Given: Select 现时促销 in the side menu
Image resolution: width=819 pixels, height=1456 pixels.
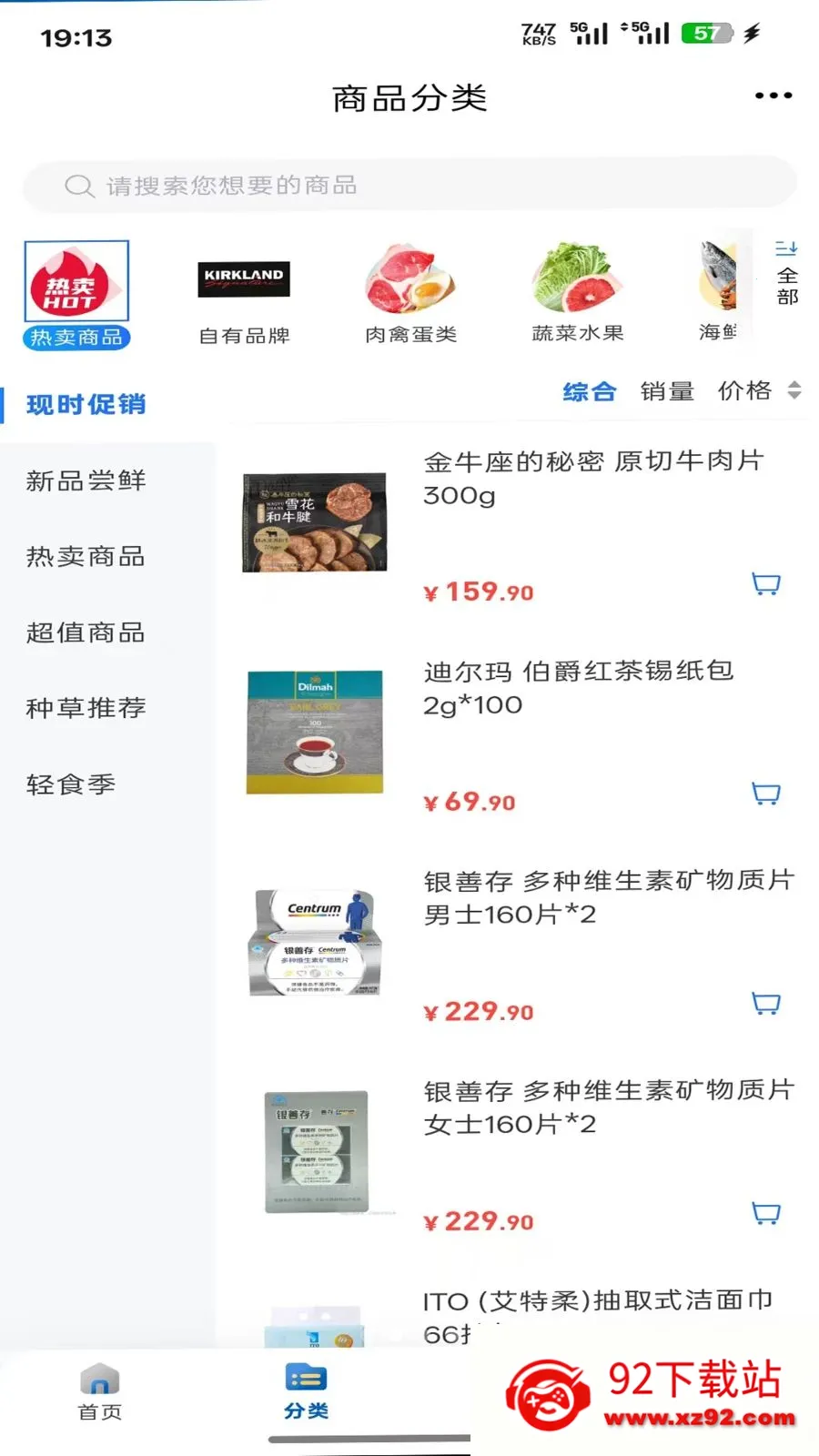Looking at the screenshot, I should pyautogui.click(x=86, y=405).
